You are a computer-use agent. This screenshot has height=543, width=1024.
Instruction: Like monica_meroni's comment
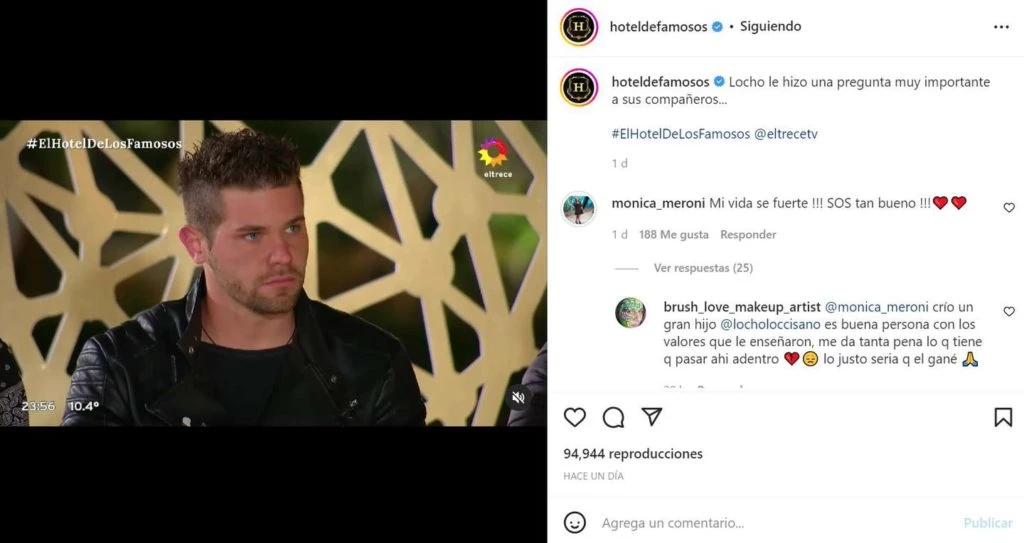point(1008,208)
